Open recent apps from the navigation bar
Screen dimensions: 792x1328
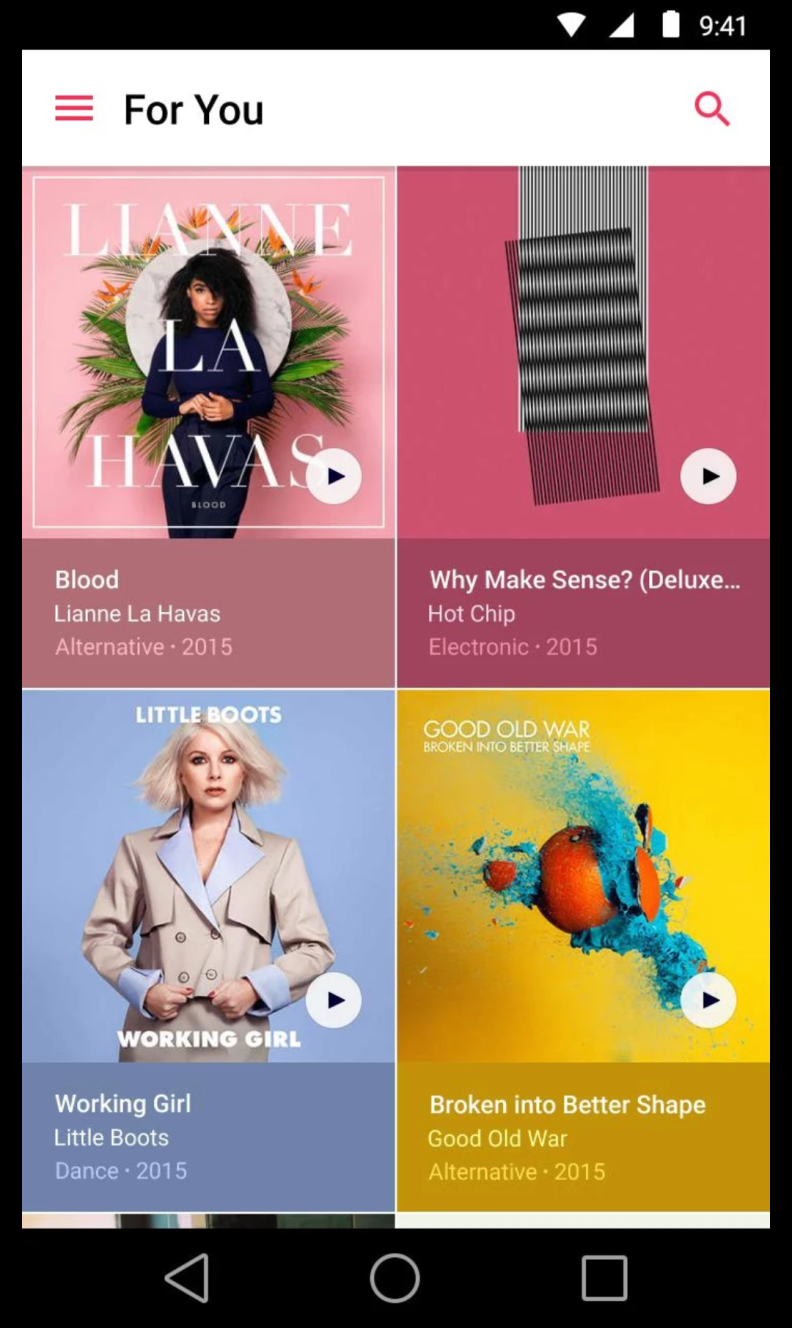(x=604, y=1278)
